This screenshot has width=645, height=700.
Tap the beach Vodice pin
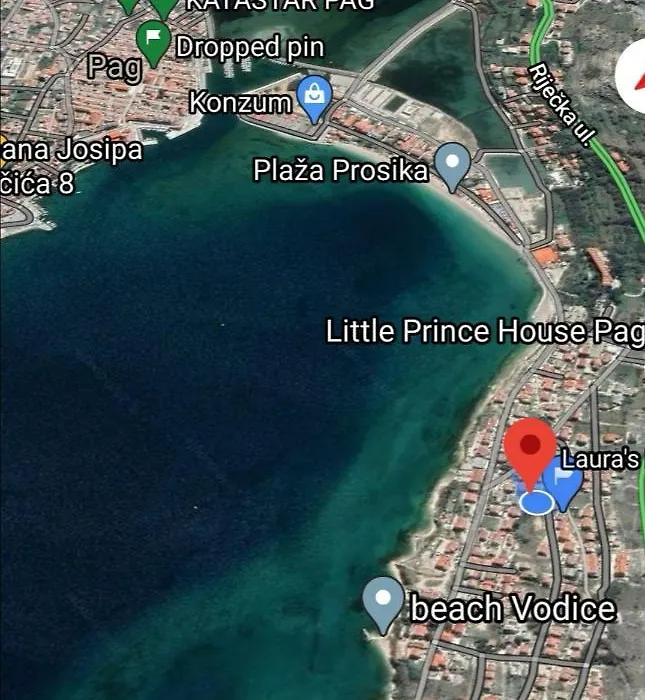(x=381, y=600)
